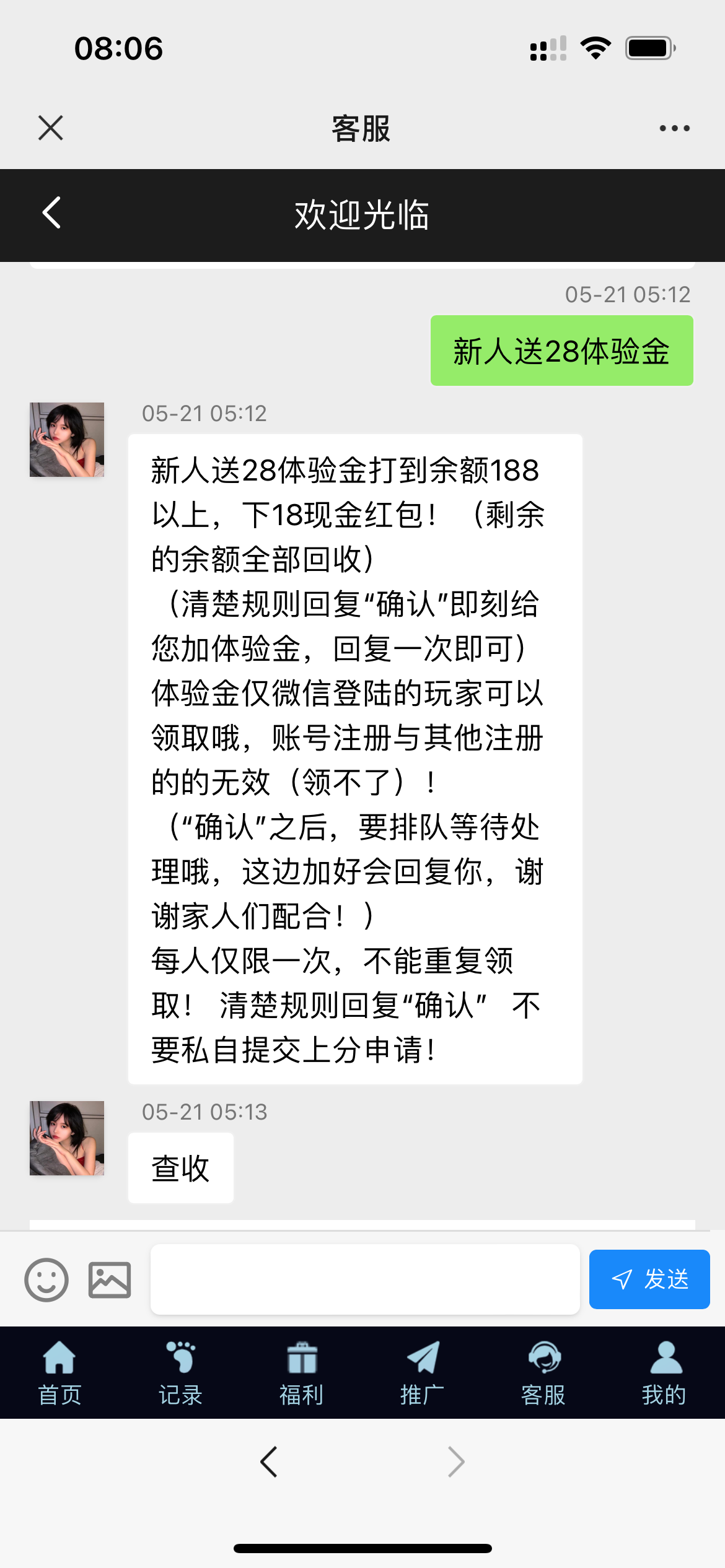Open the 客服 tab in bottom navigation
This screenshot has width=725, height=1568.
pyautogui.click(x=543, y=1372)
